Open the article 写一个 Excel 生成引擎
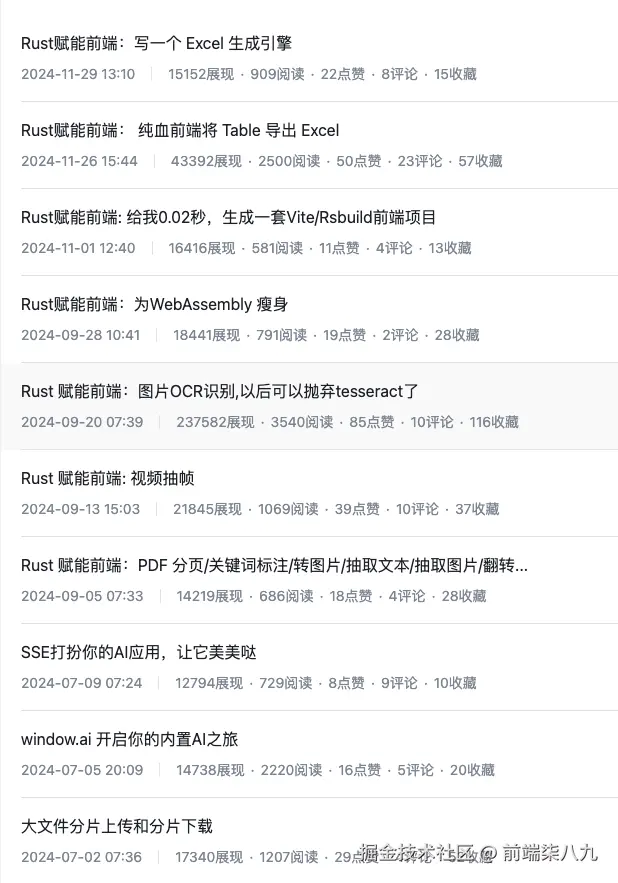The image size is (618, 883). click(156, 43)
